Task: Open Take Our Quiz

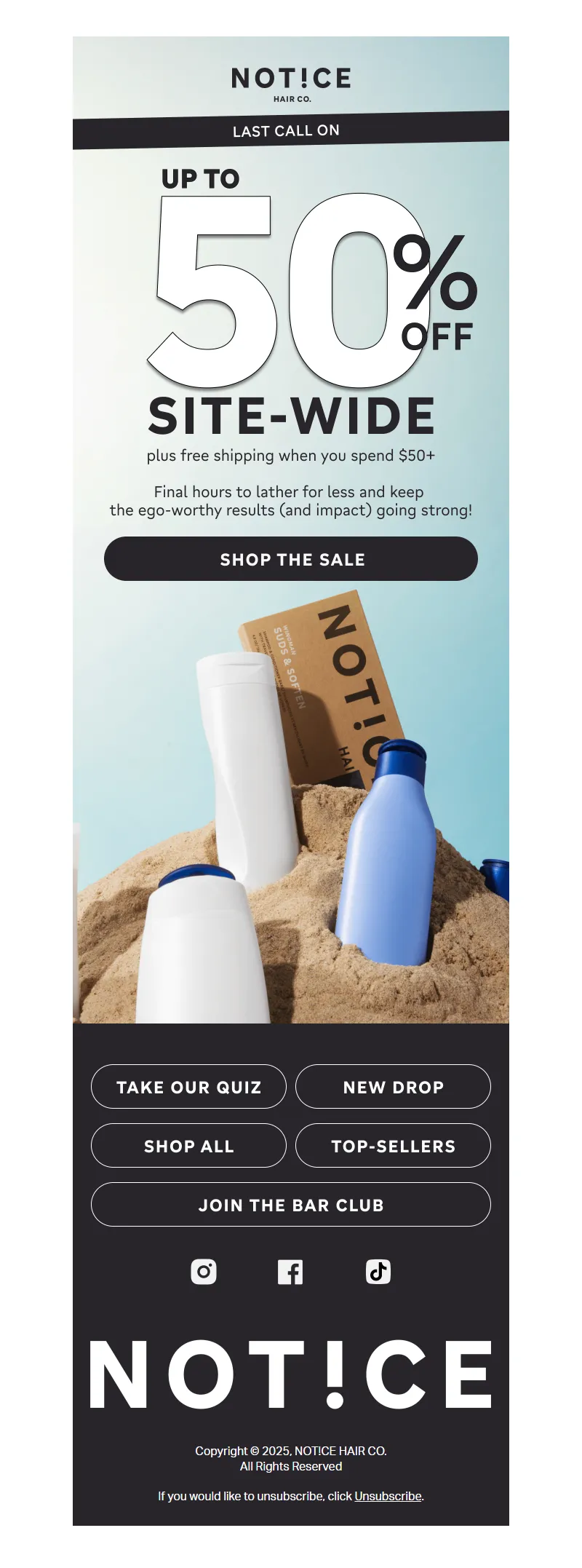Action: tap(188, 1087)
